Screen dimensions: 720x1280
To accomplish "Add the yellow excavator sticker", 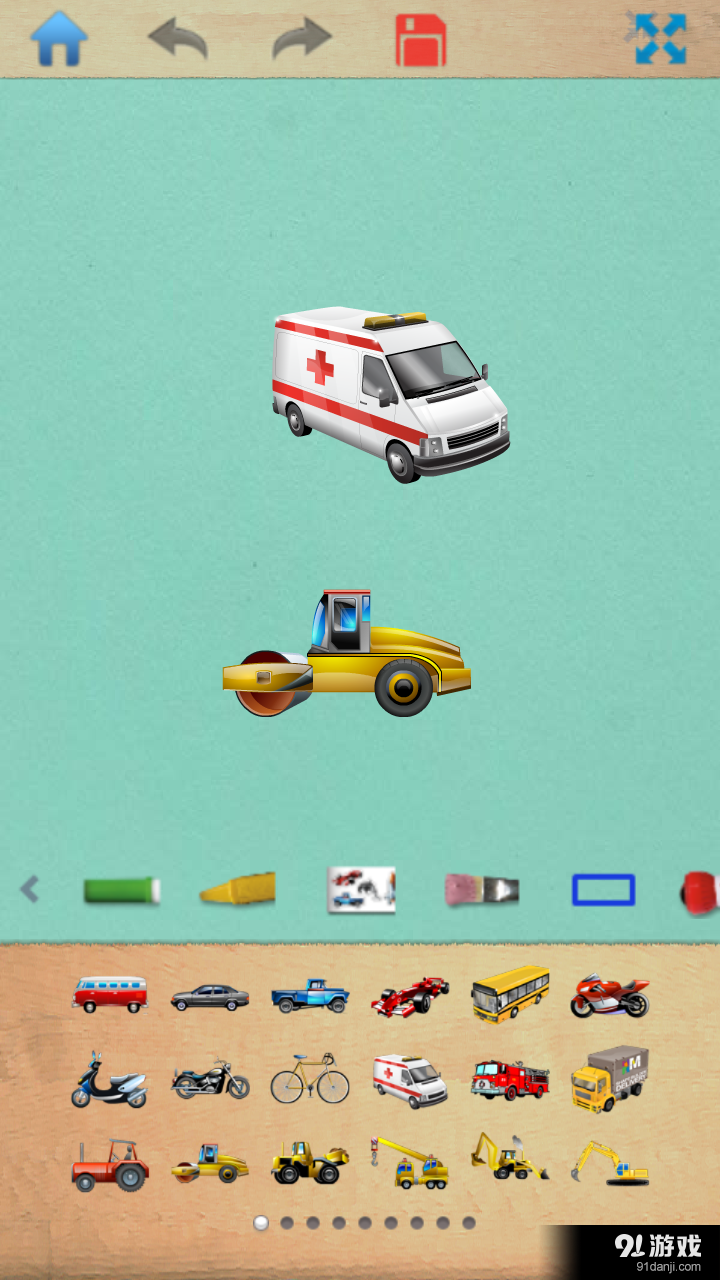I will tap(610, 1164).
